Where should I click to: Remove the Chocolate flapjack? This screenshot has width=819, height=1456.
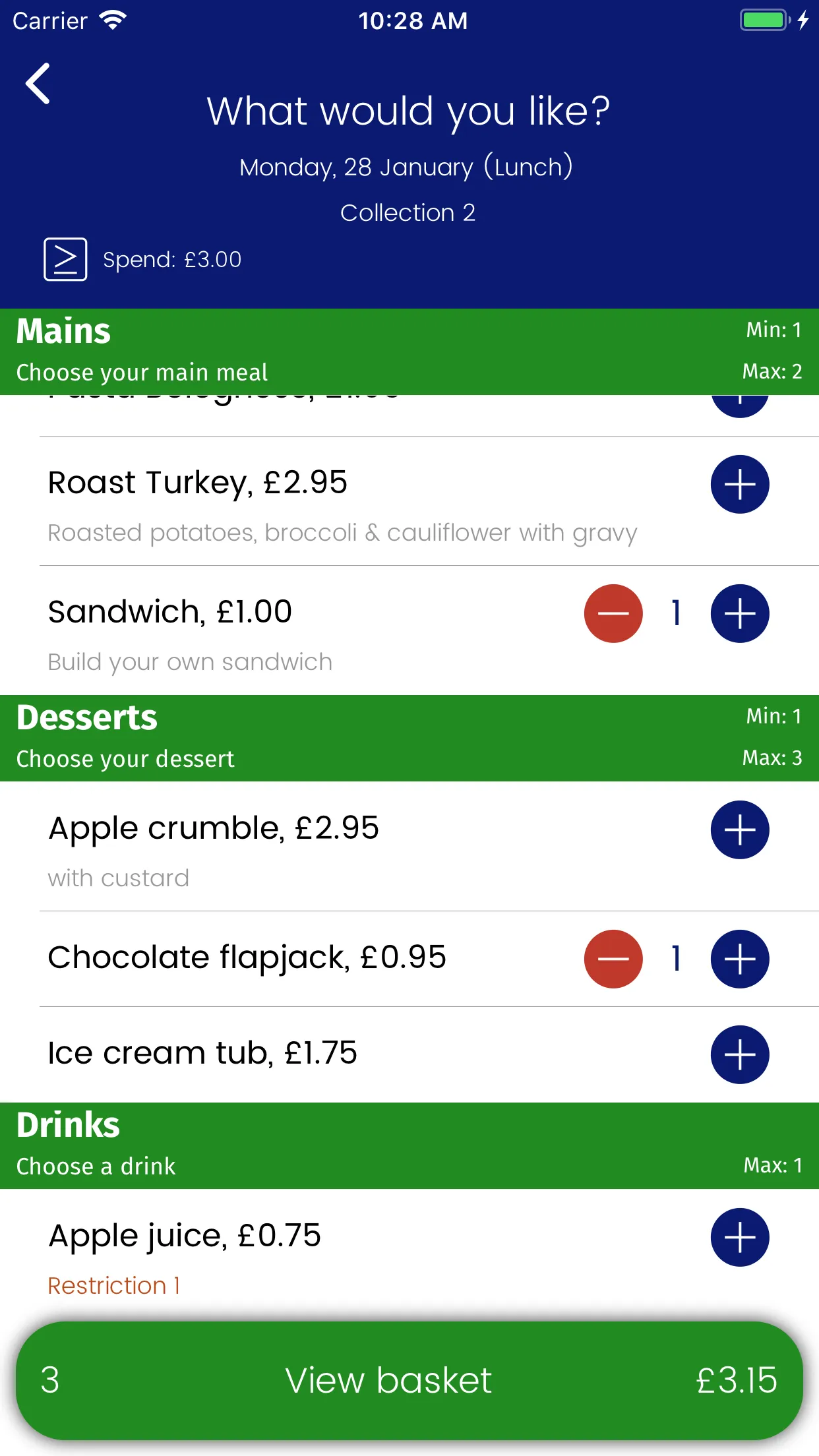point(613,959)
